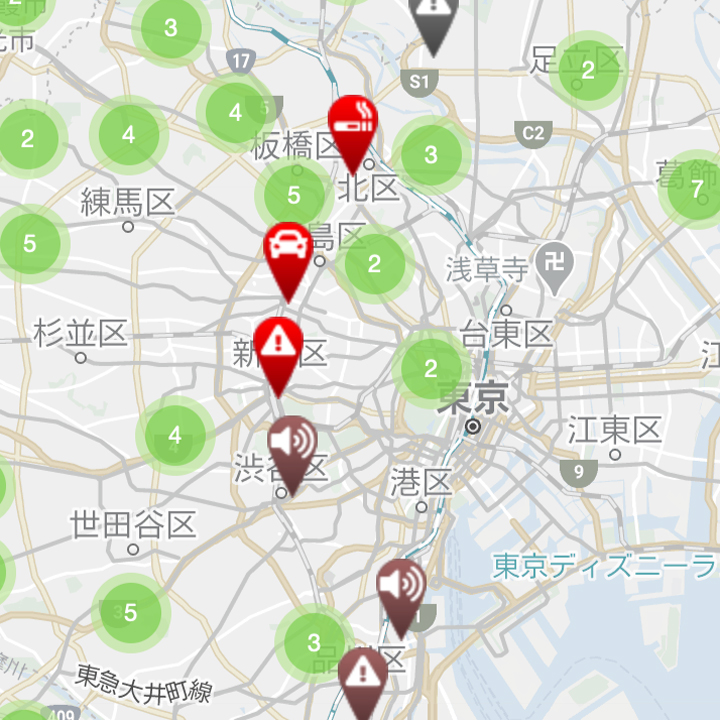Expand the cluster of 3 right of 北区
The height and width of the screenshot is (720, 720).
pyautogui.click(x=431, y=155)
